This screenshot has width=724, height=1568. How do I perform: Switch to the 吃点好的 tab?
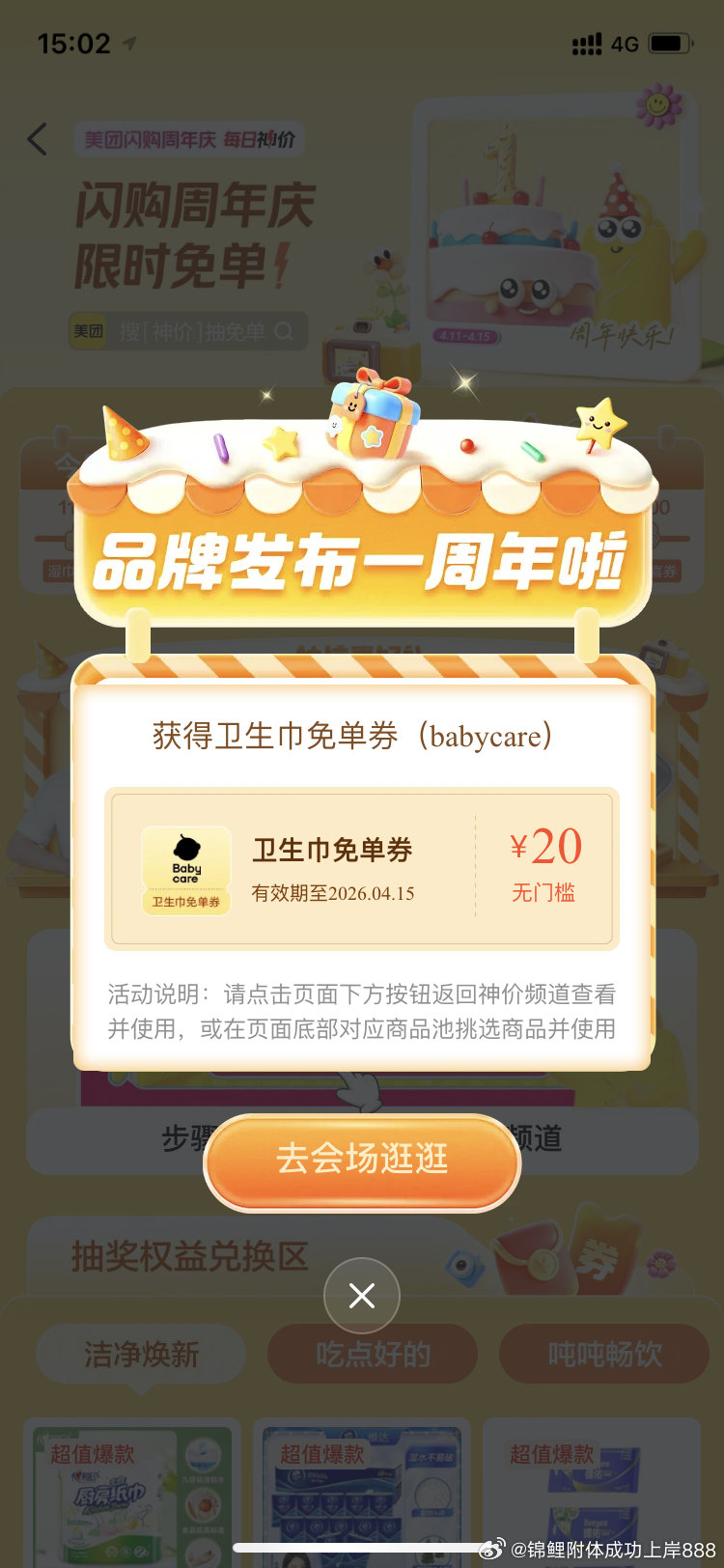point(373,1354)
